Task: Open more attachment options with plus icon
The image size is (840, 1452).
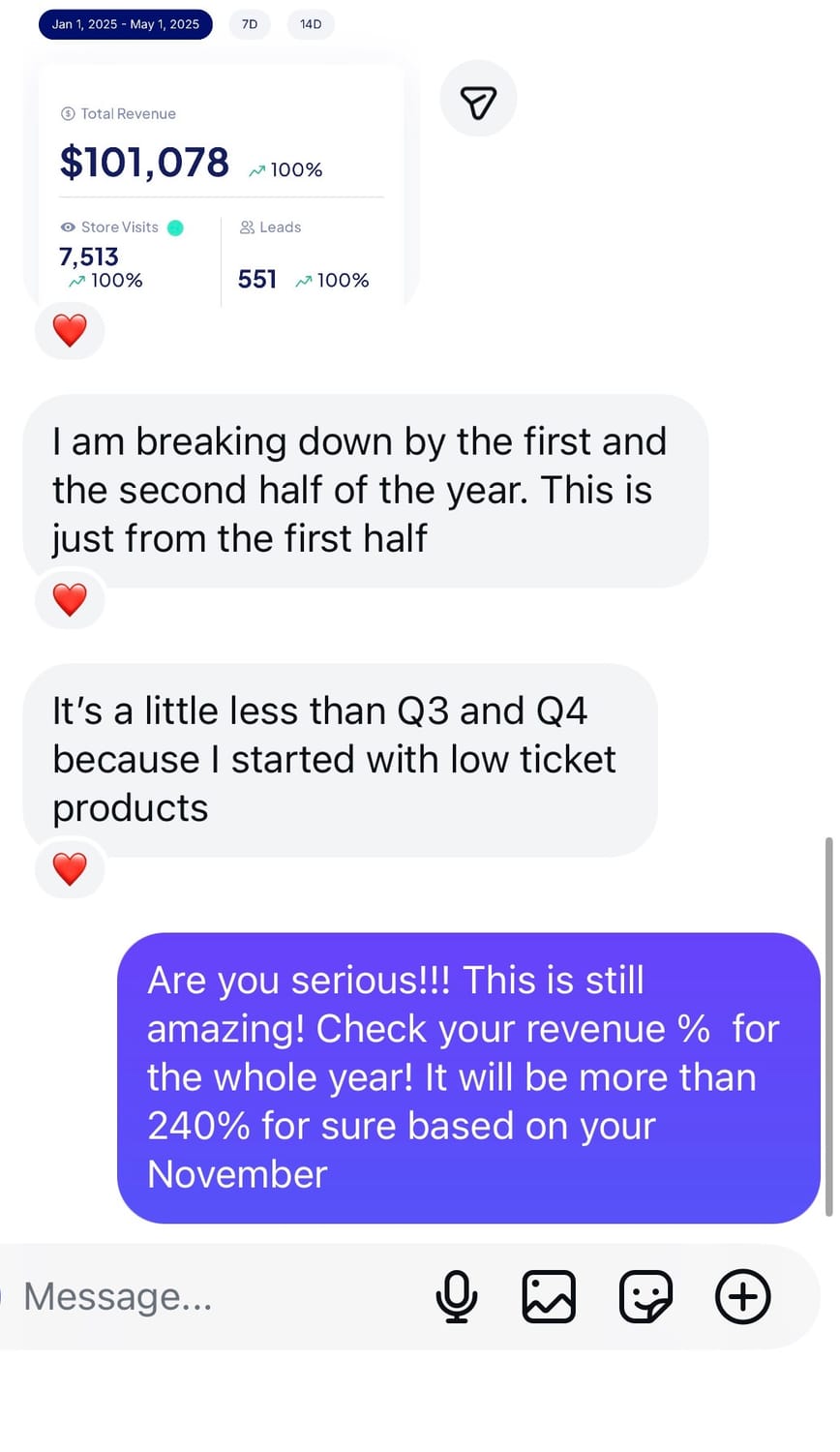Action: click(x=742, y=1297)
